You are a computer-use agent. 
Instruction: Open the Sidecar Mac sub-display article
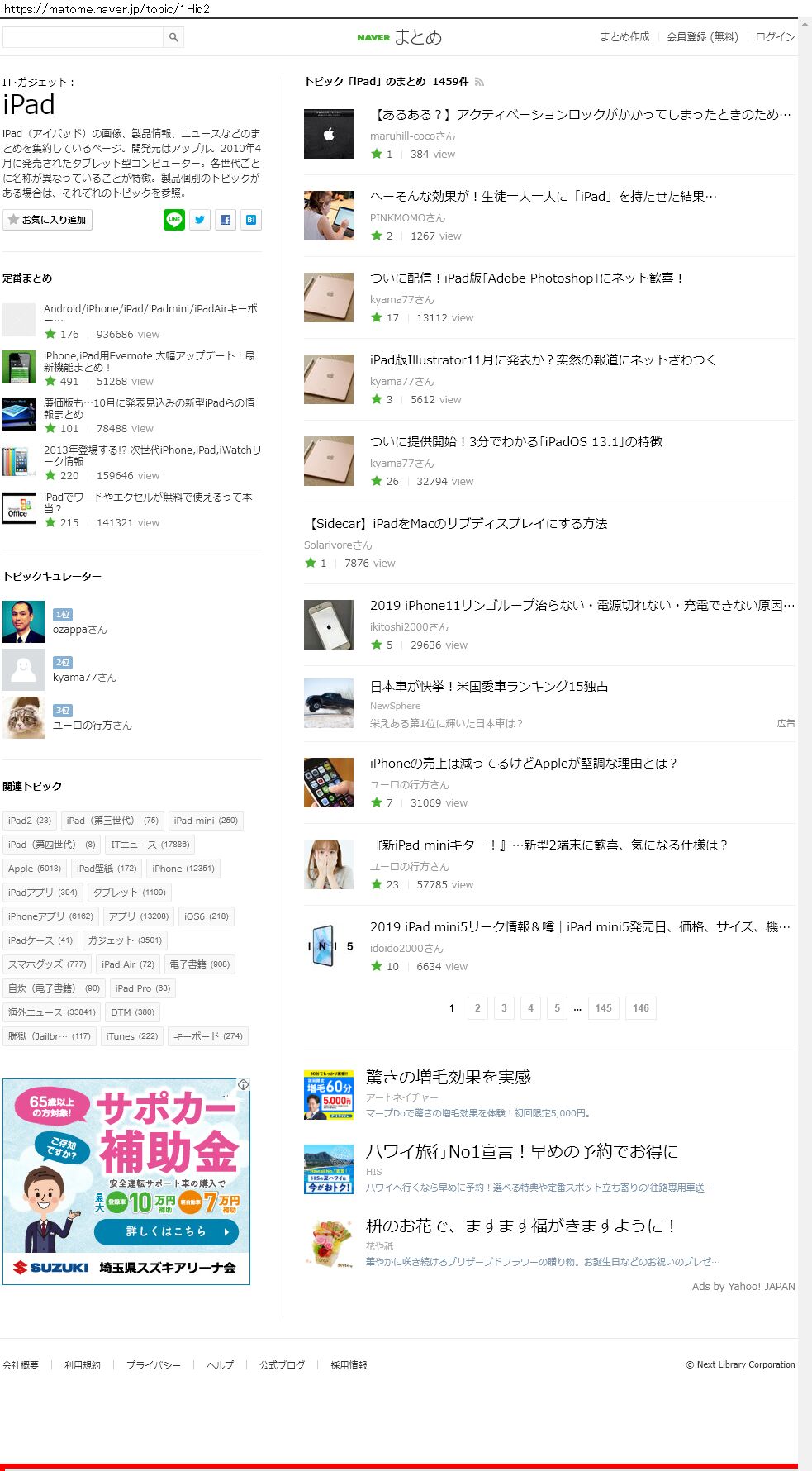456,524
